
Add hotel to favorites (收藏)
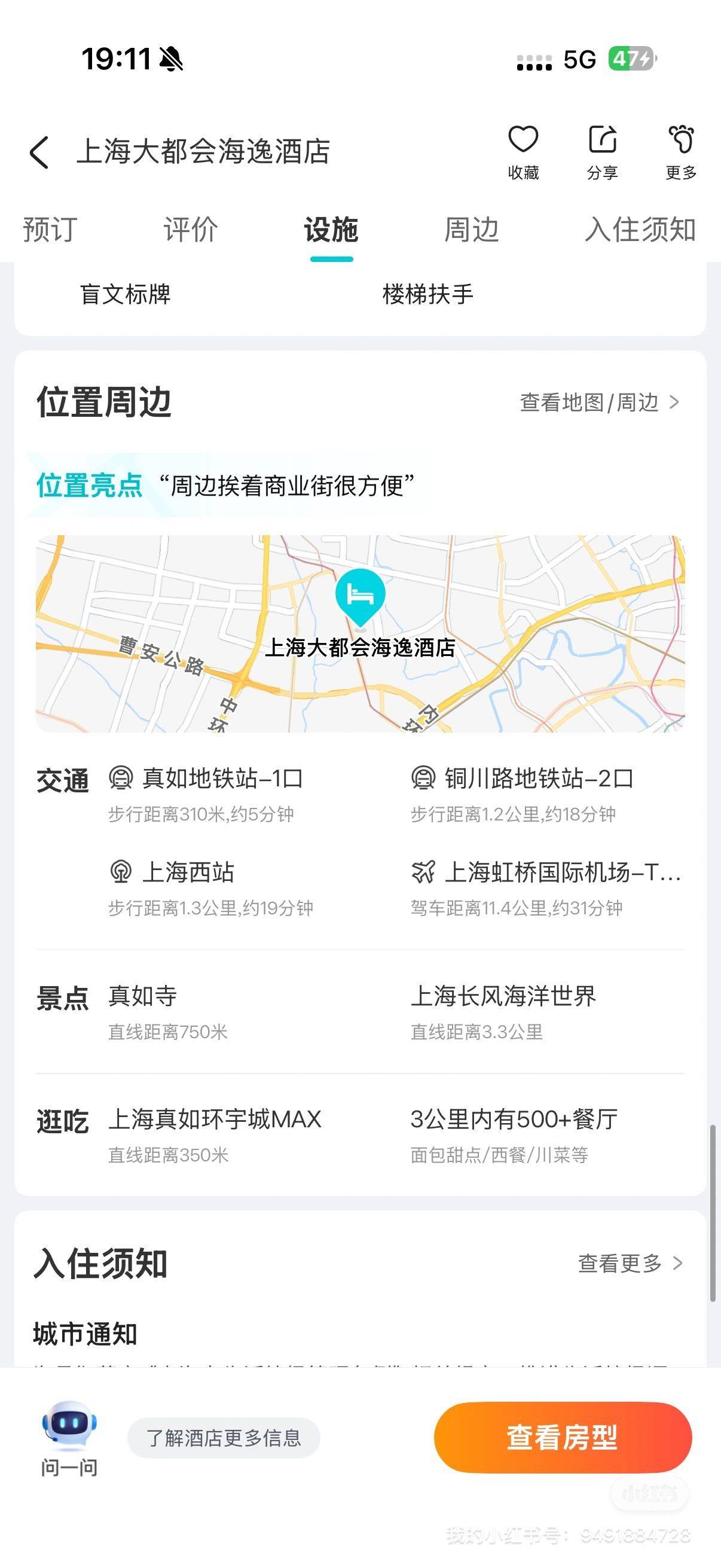[x=523, y=151]
